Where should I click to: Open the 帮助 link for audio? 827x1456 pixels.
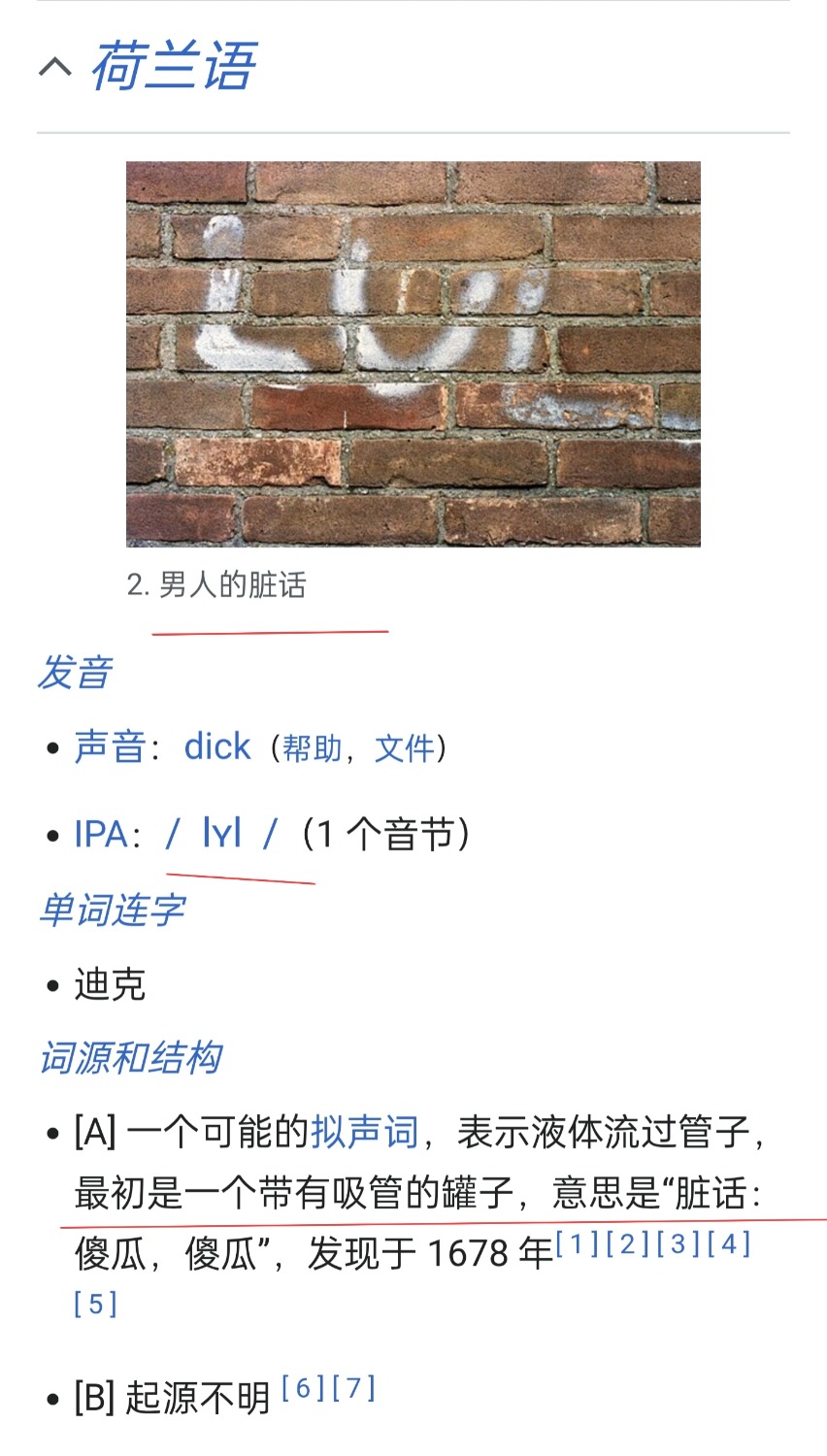click(x=312, y=748)
